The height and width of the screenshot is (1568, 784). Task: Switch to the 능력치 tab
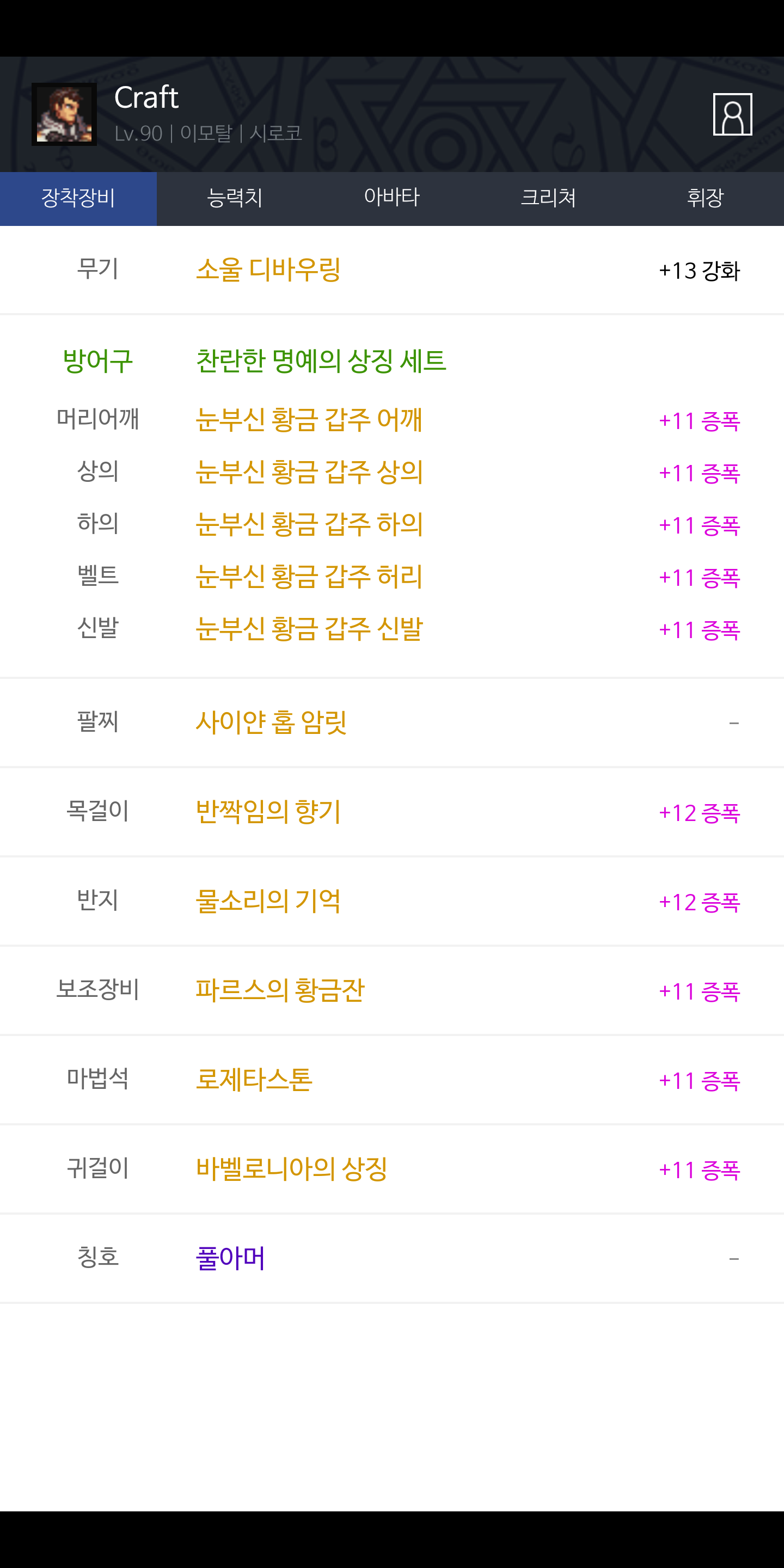tap(235, 198)
